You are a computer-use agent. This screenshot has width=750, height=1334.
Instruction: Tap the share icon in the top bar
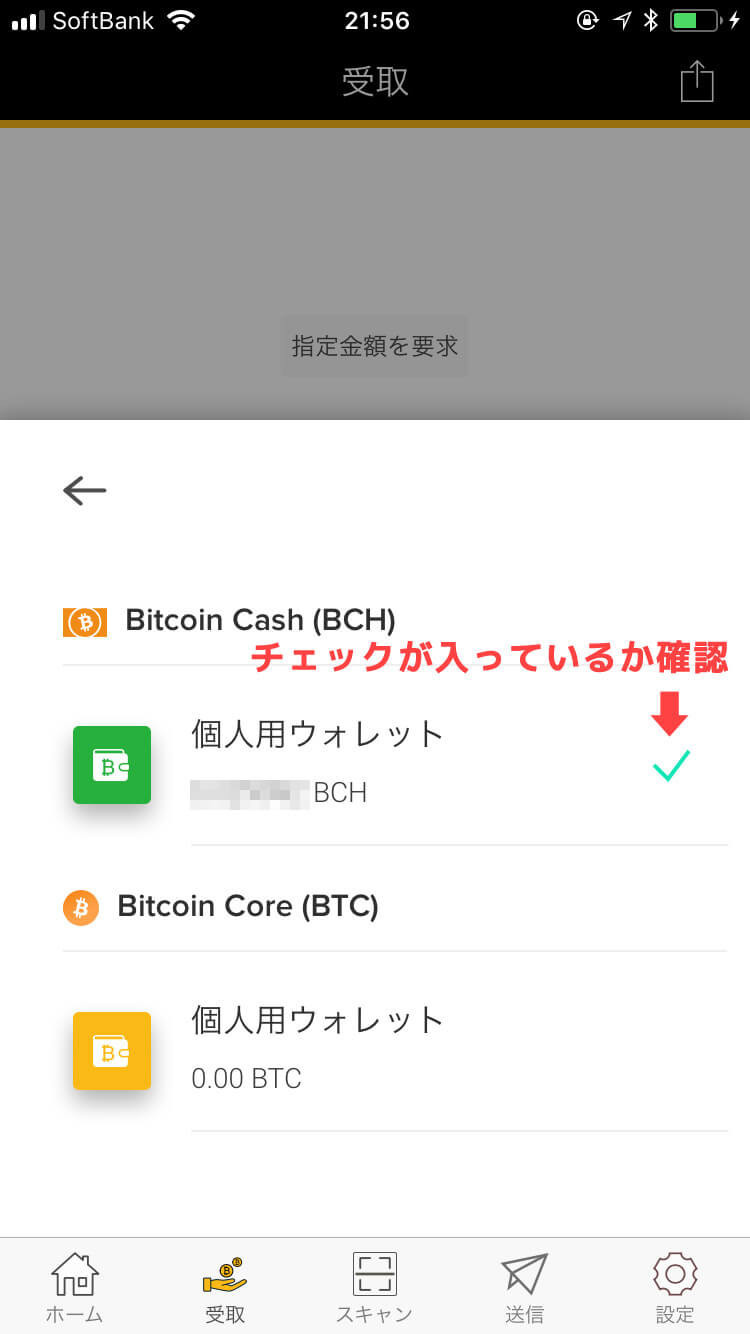pos(697,81)
